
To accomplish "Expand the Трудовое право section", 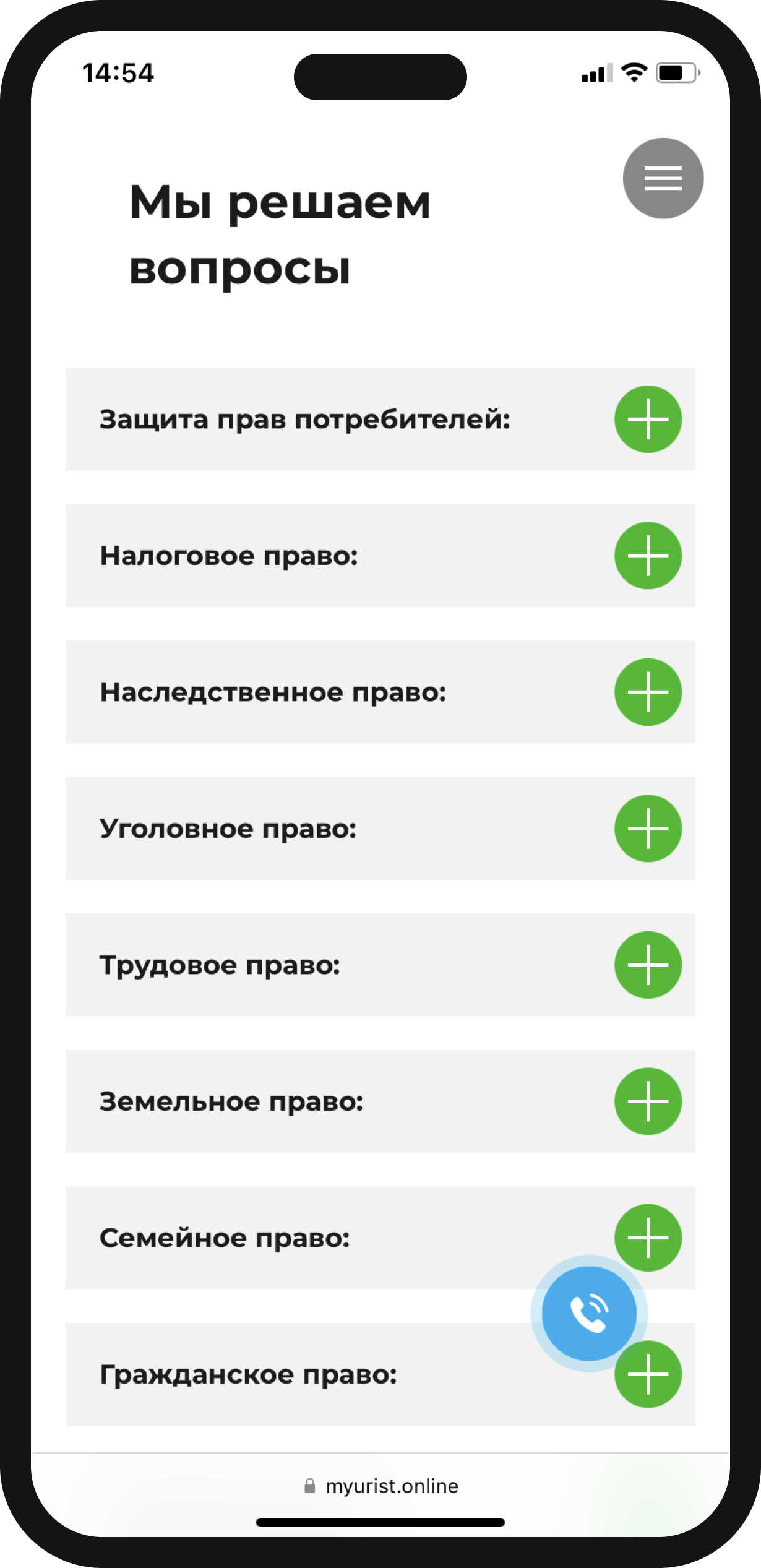I will point(648,965).
